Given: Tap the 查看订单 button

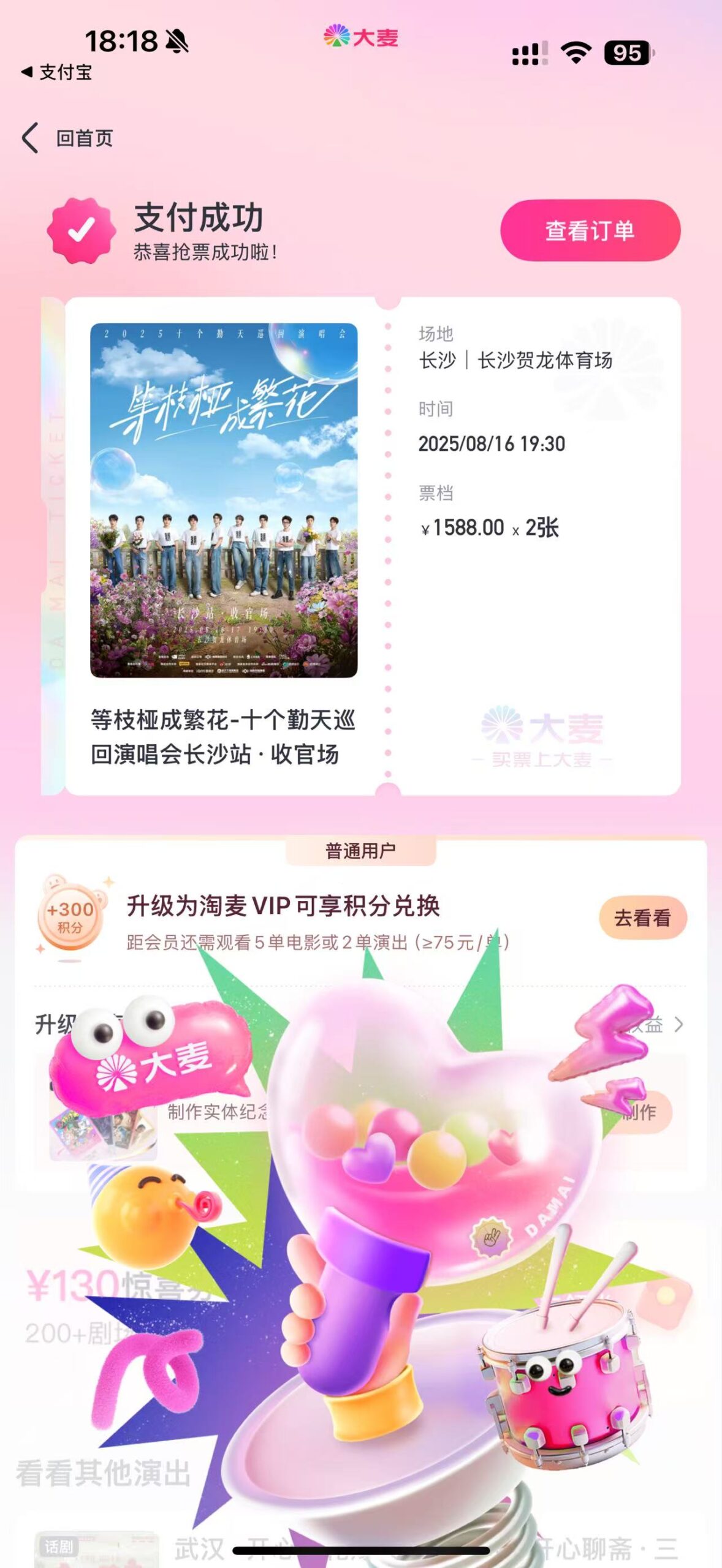Looking at the screenshot, I should [x=590, y=230].
